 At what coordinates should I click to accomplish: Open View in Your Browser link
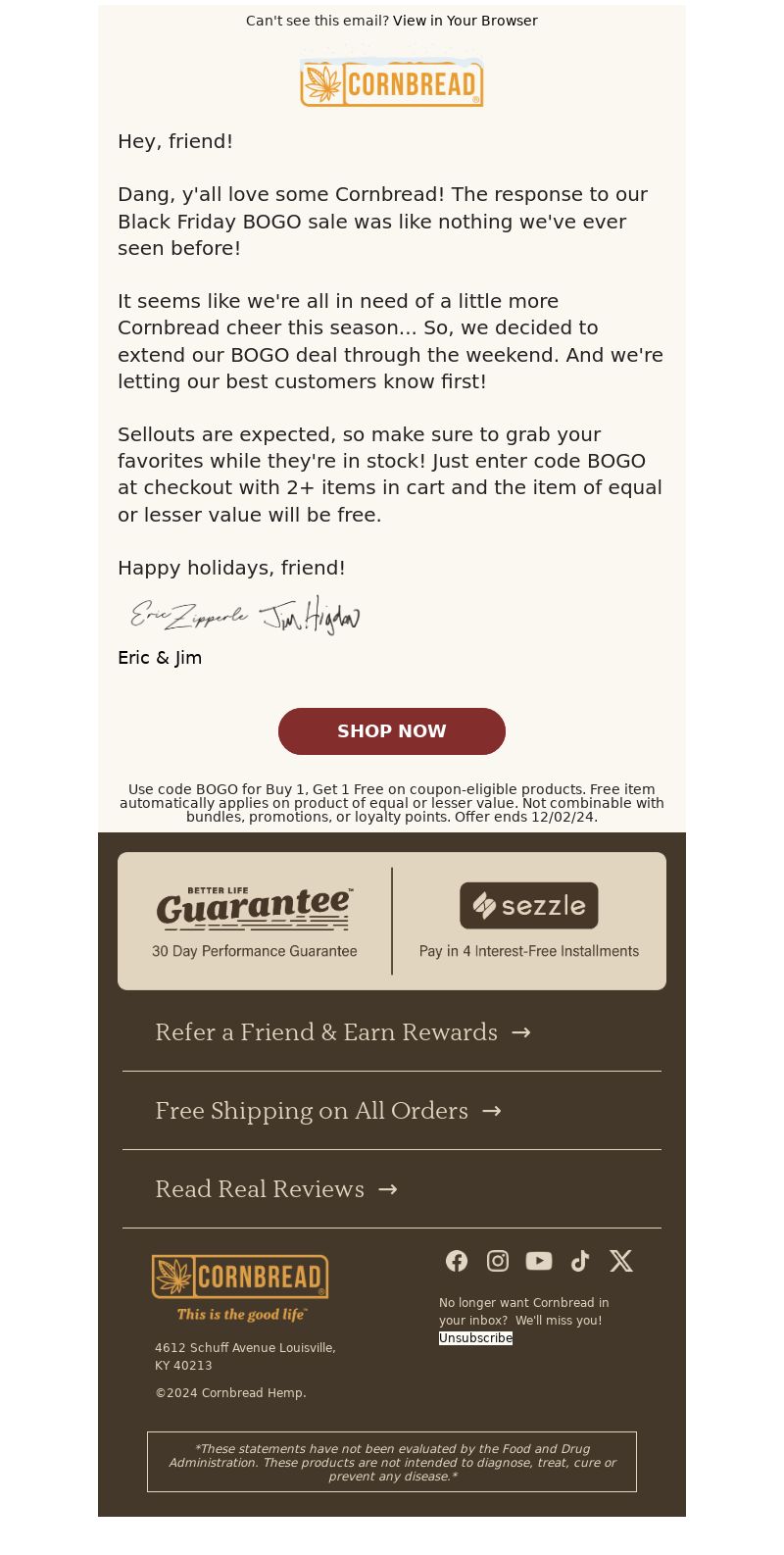click(465, 21)
